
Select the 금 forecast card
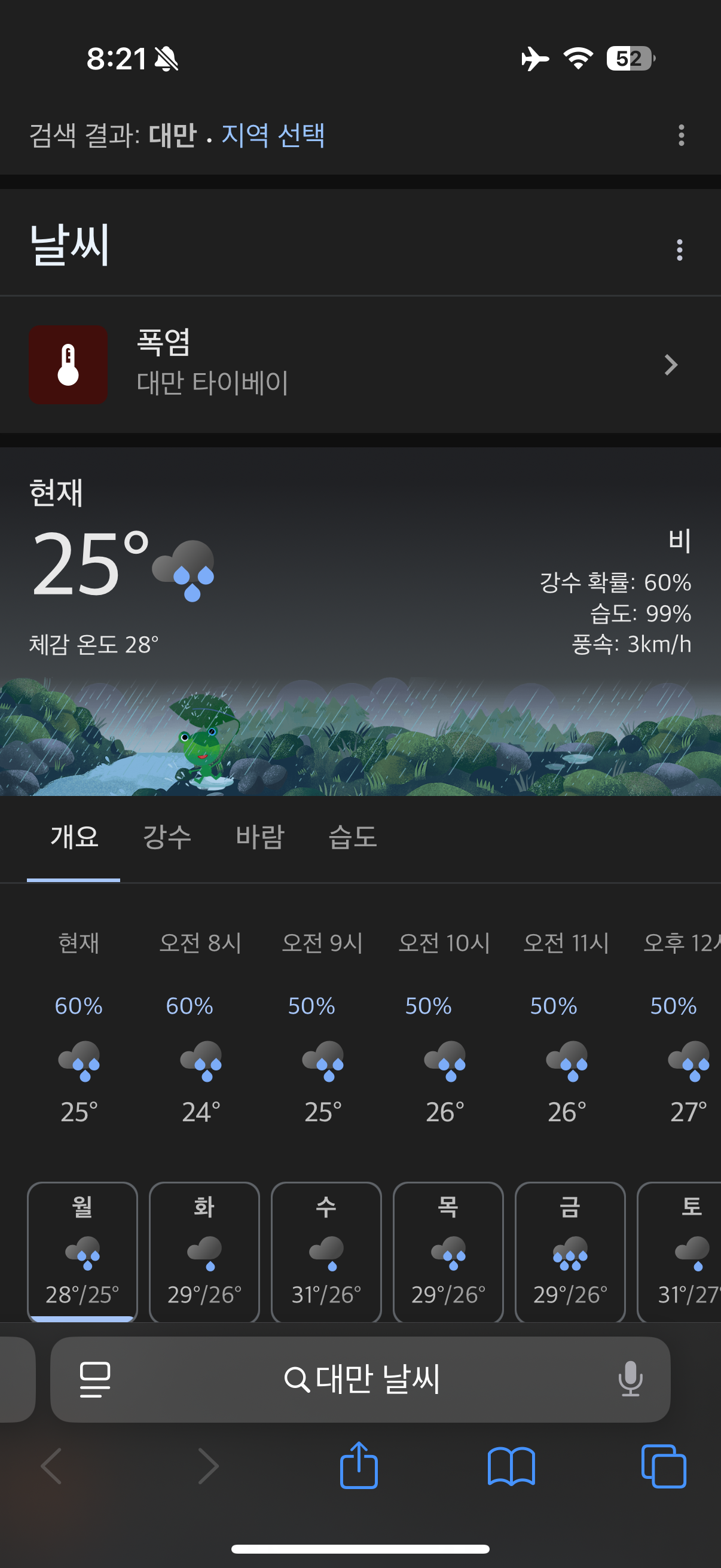coord(570,1252)
